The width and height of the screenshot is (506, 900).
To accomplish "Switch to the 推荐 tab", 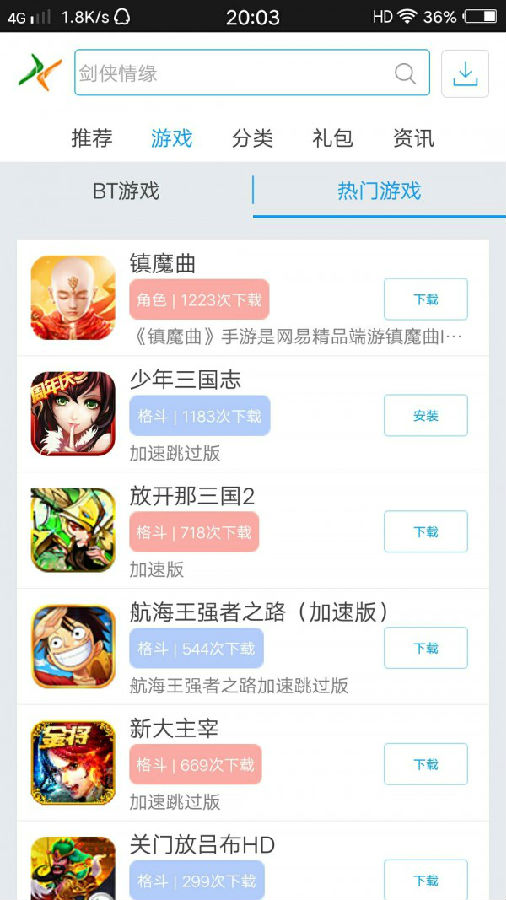I will [x=92, y=138].
